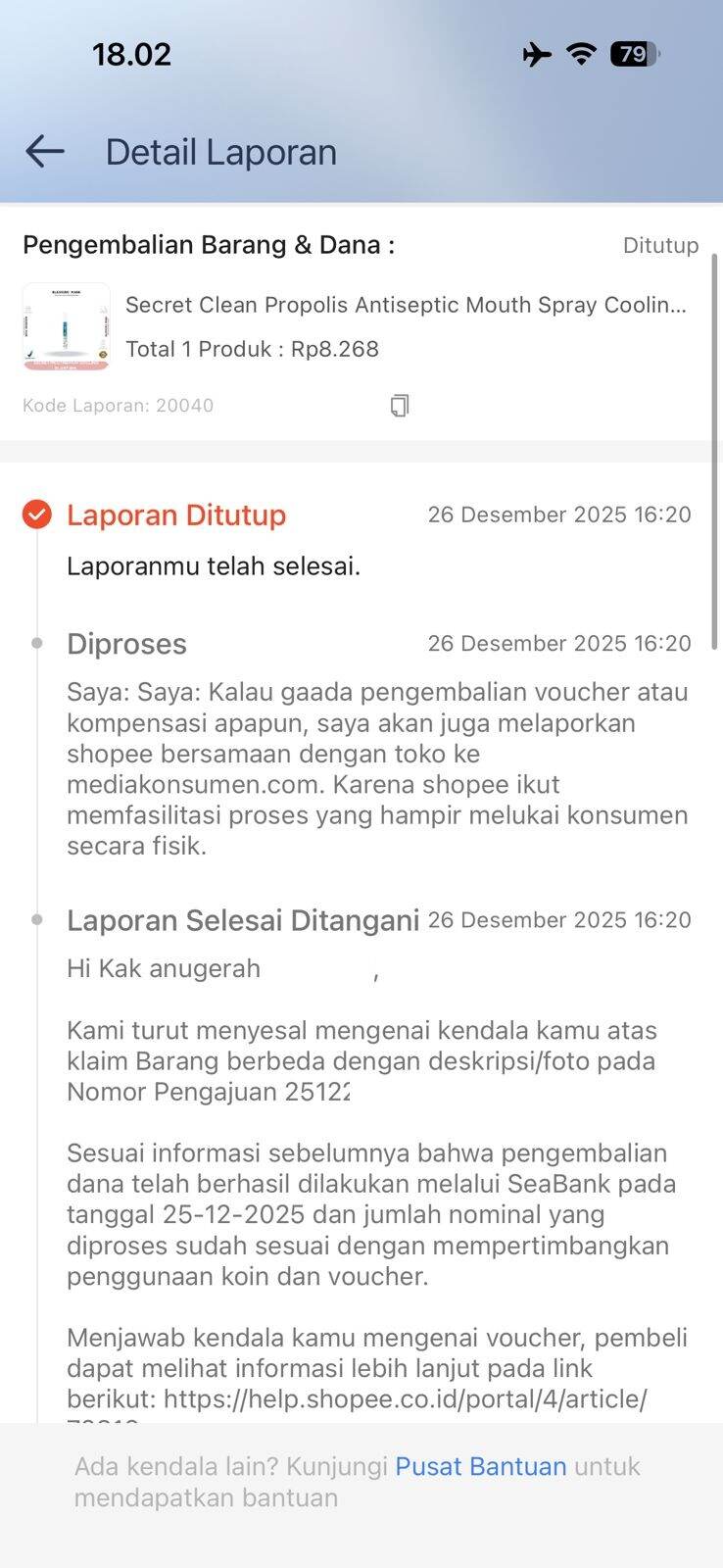Go back from Detail Laporan
723x1568 pixels.
click(45, 152)
